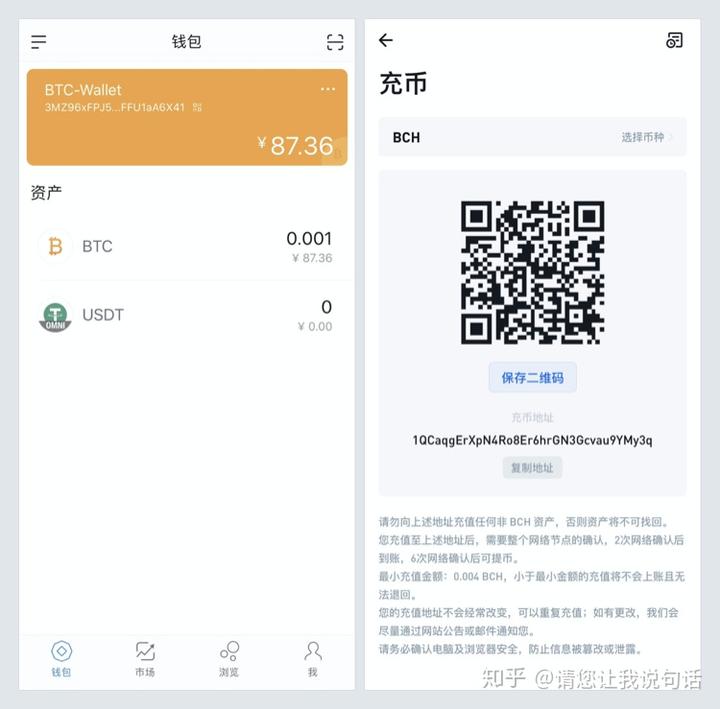Open the QR scanner icon
This screenshot has width=720, height=709.
tap(335, 42)
